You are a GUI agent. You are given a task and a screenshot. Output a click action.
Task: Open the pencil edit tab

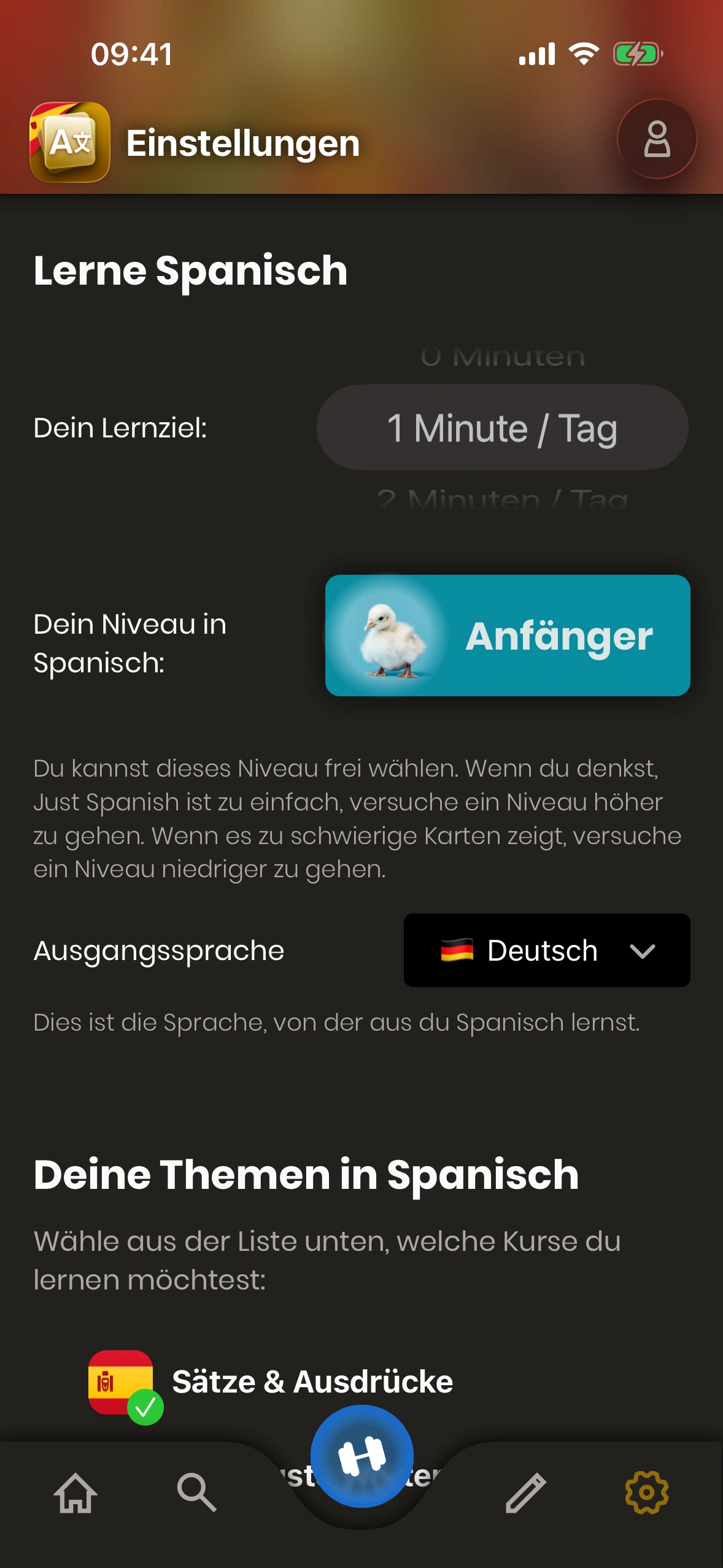click(x=525, y=1493)
